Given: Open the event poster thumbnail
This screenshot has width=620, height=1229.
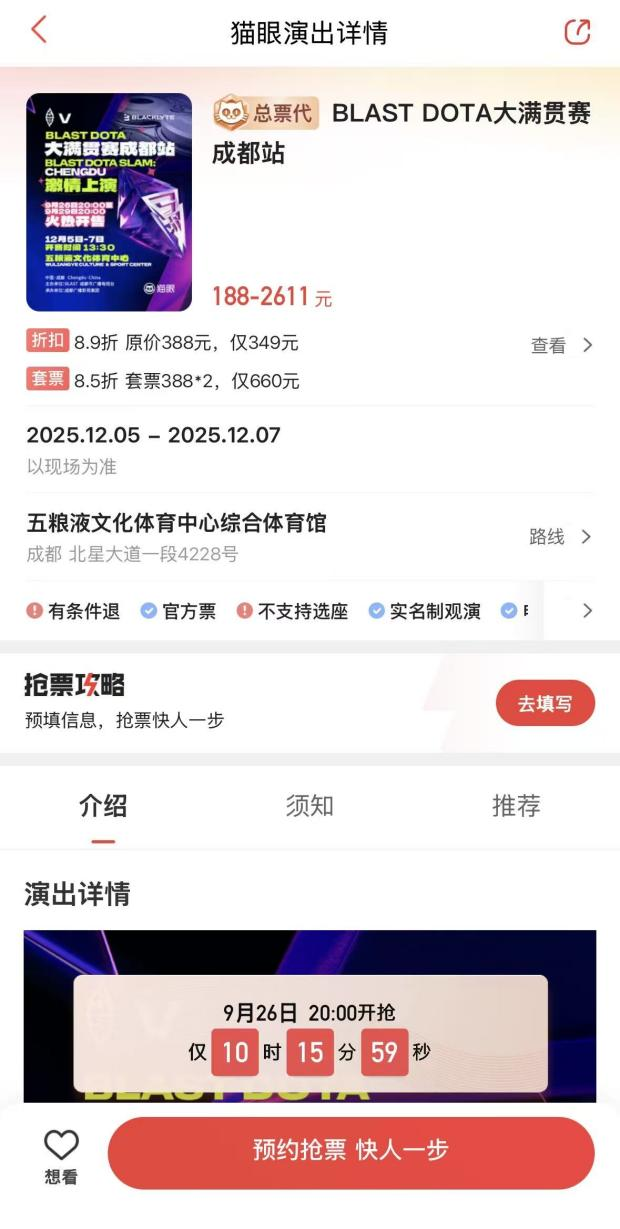Looking at the screenshot, I should [x=109, y=202].
